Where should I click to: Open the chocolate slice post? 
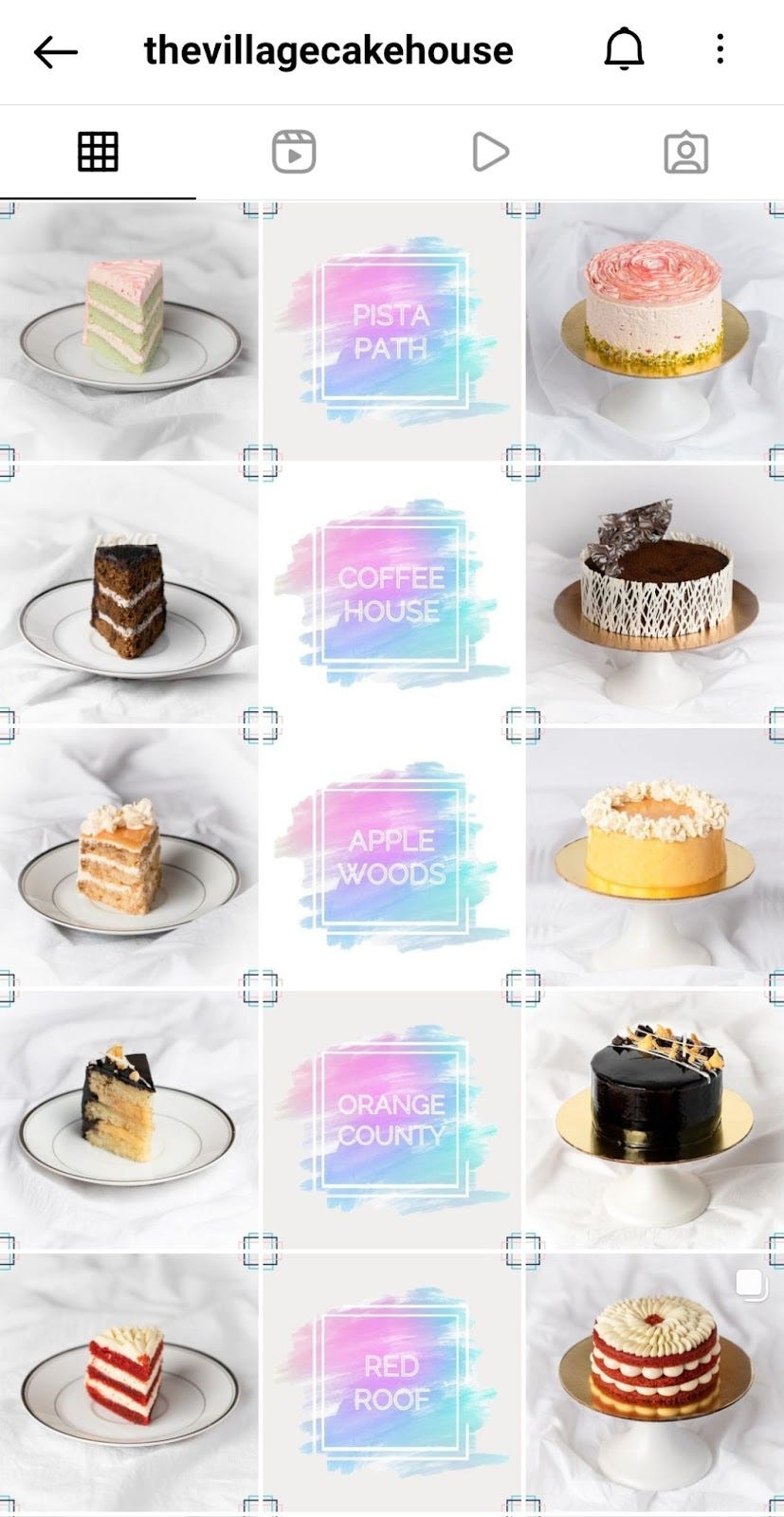[128, 594]
